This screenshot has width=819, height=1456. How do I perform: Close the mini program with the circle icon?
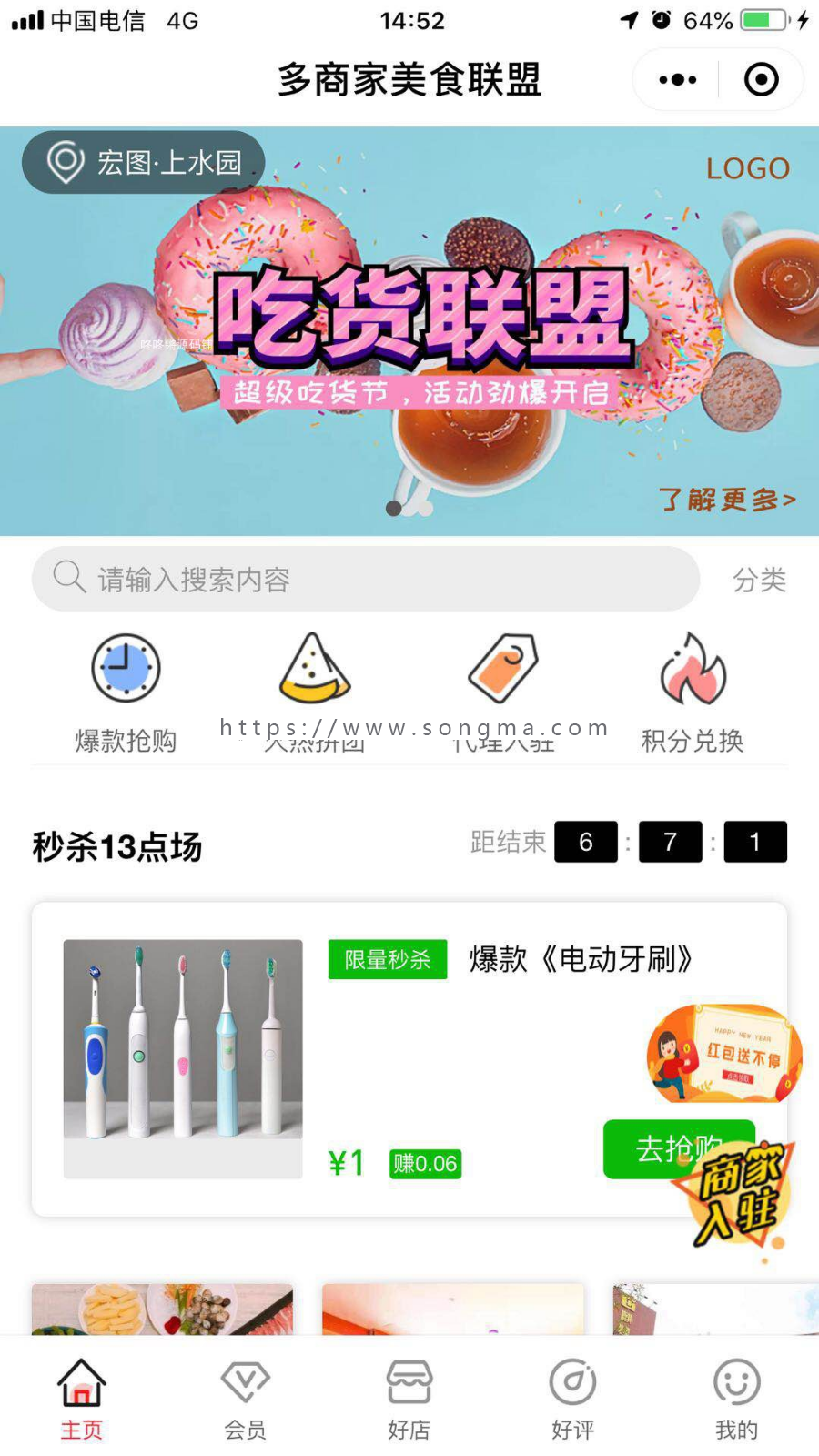click(x=761, y=80)
